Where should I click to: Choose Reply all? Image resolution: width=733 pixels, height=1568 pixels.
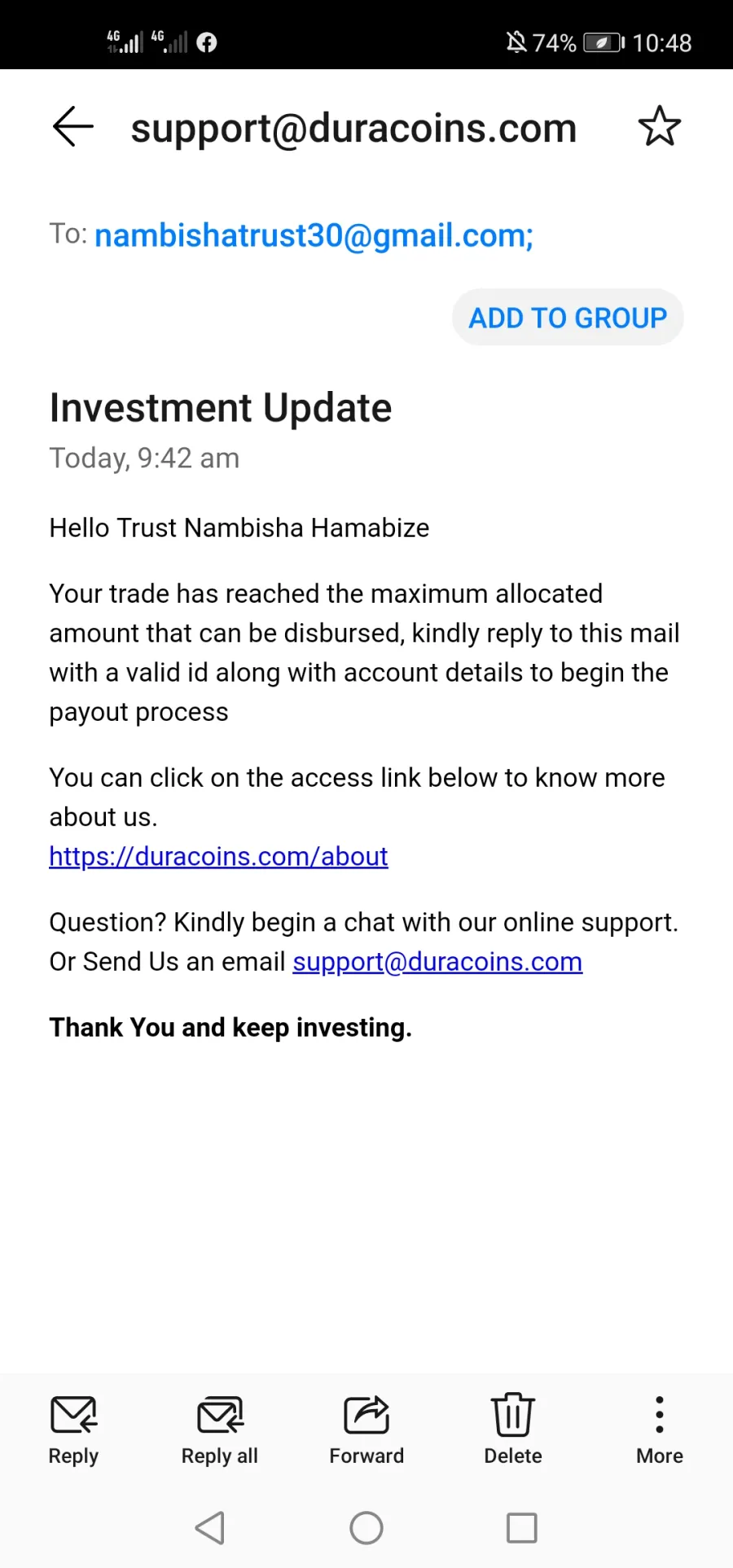(220, 1430)
